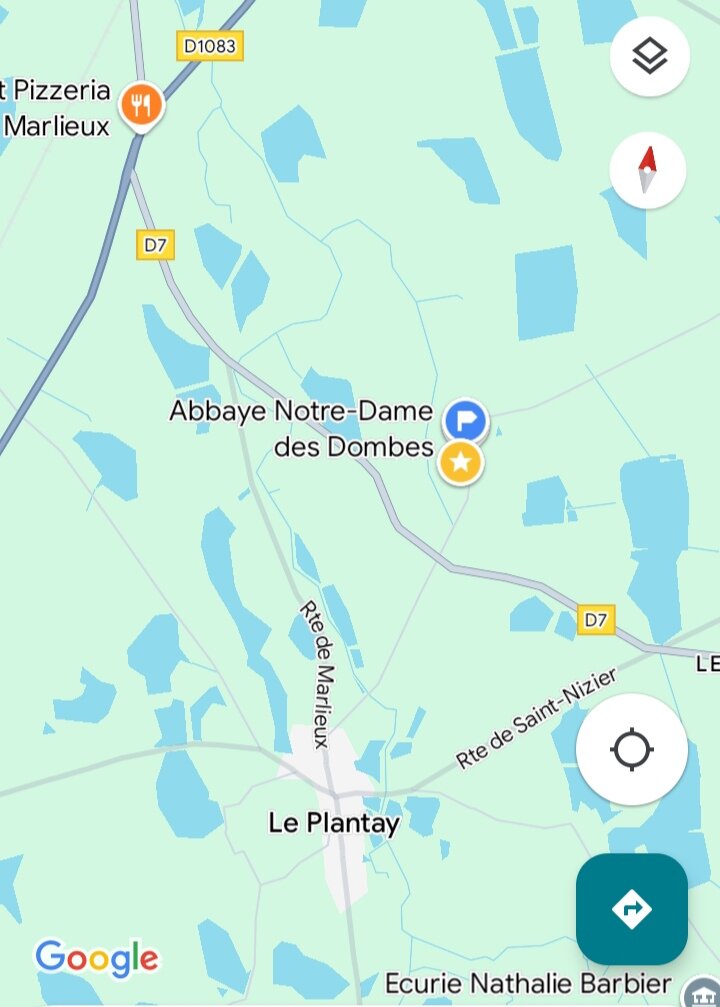Center map on my current location
The image size is (720, 1007).
click(631, 749)
